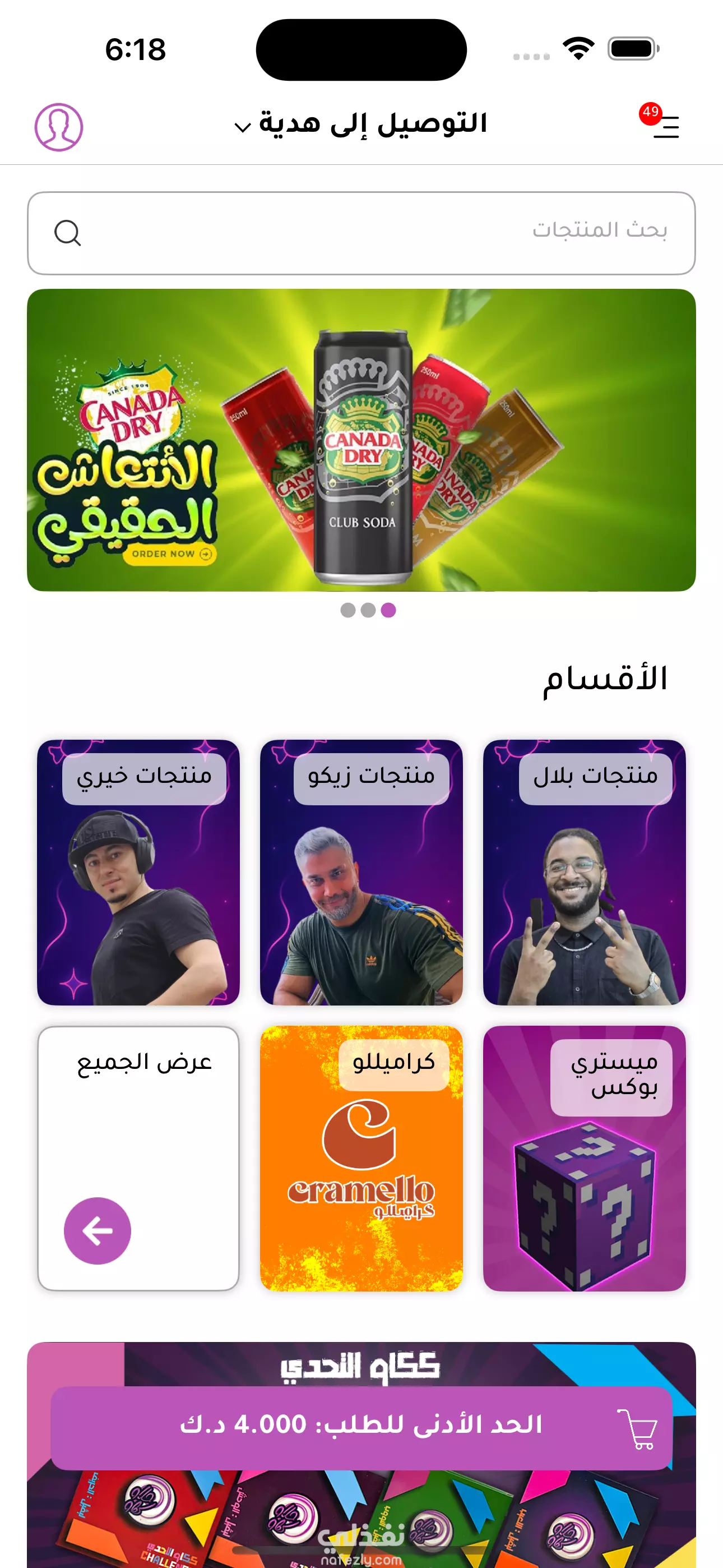Open the كراميللو category

tap(361, 1159)
